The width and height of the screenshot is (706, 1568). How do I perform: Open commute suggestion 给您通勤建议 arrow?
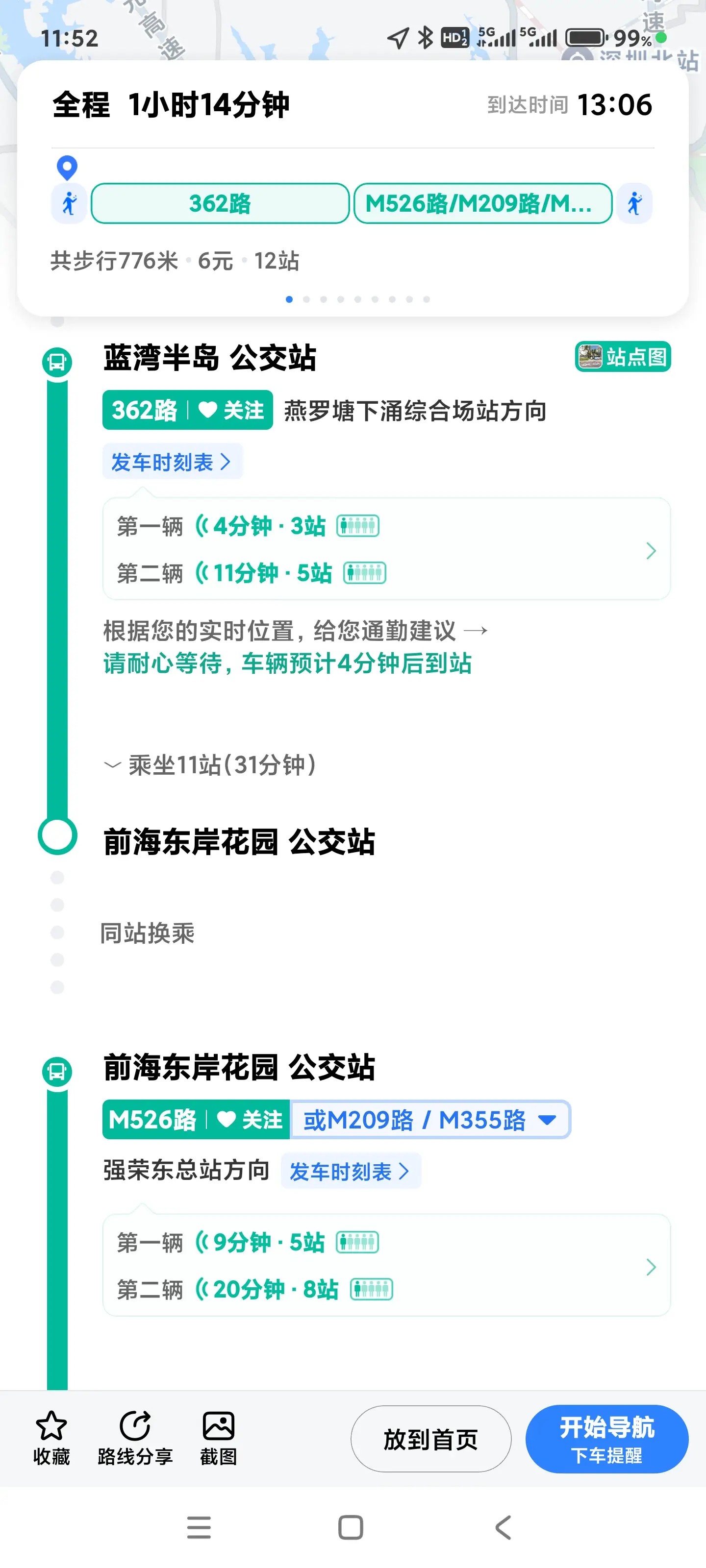[475, 631]
